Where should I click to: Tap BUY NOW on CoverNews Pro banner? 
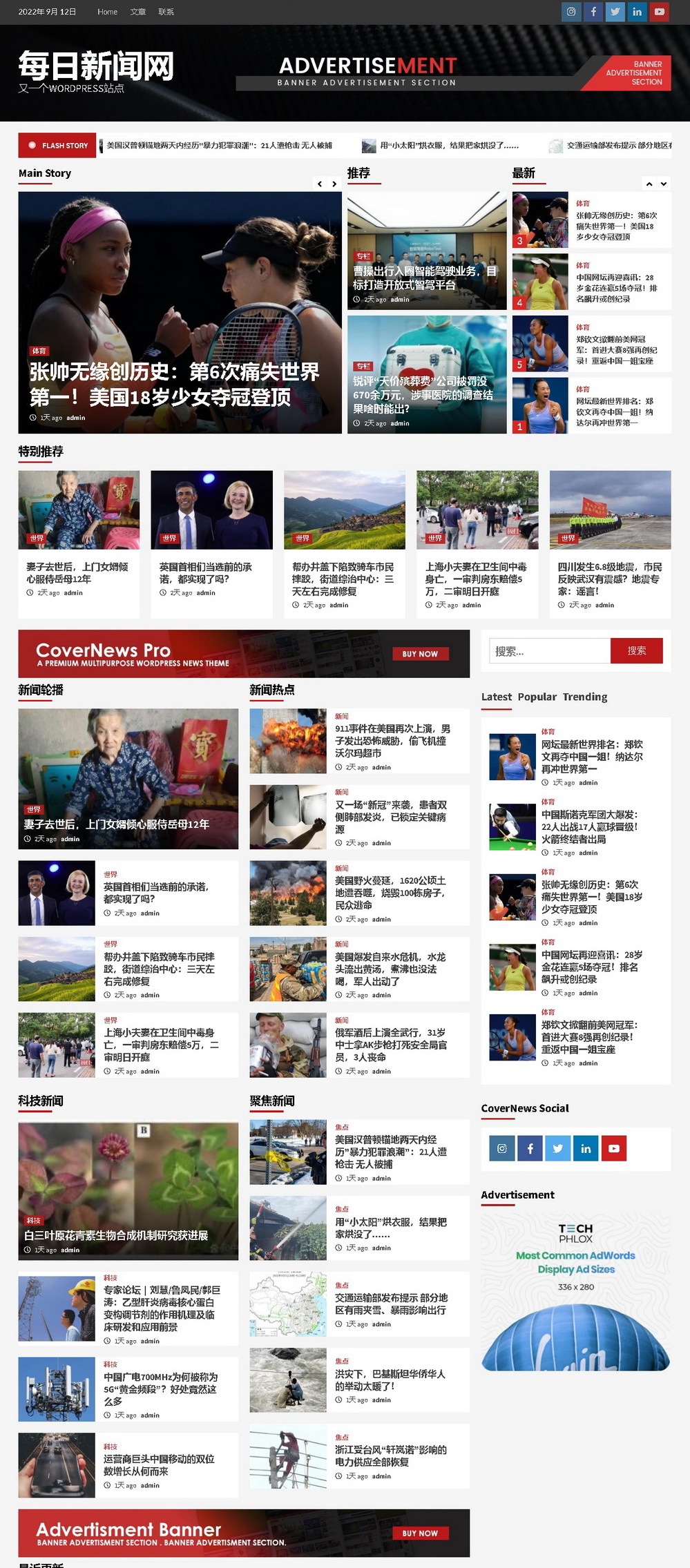coord(420,654)
